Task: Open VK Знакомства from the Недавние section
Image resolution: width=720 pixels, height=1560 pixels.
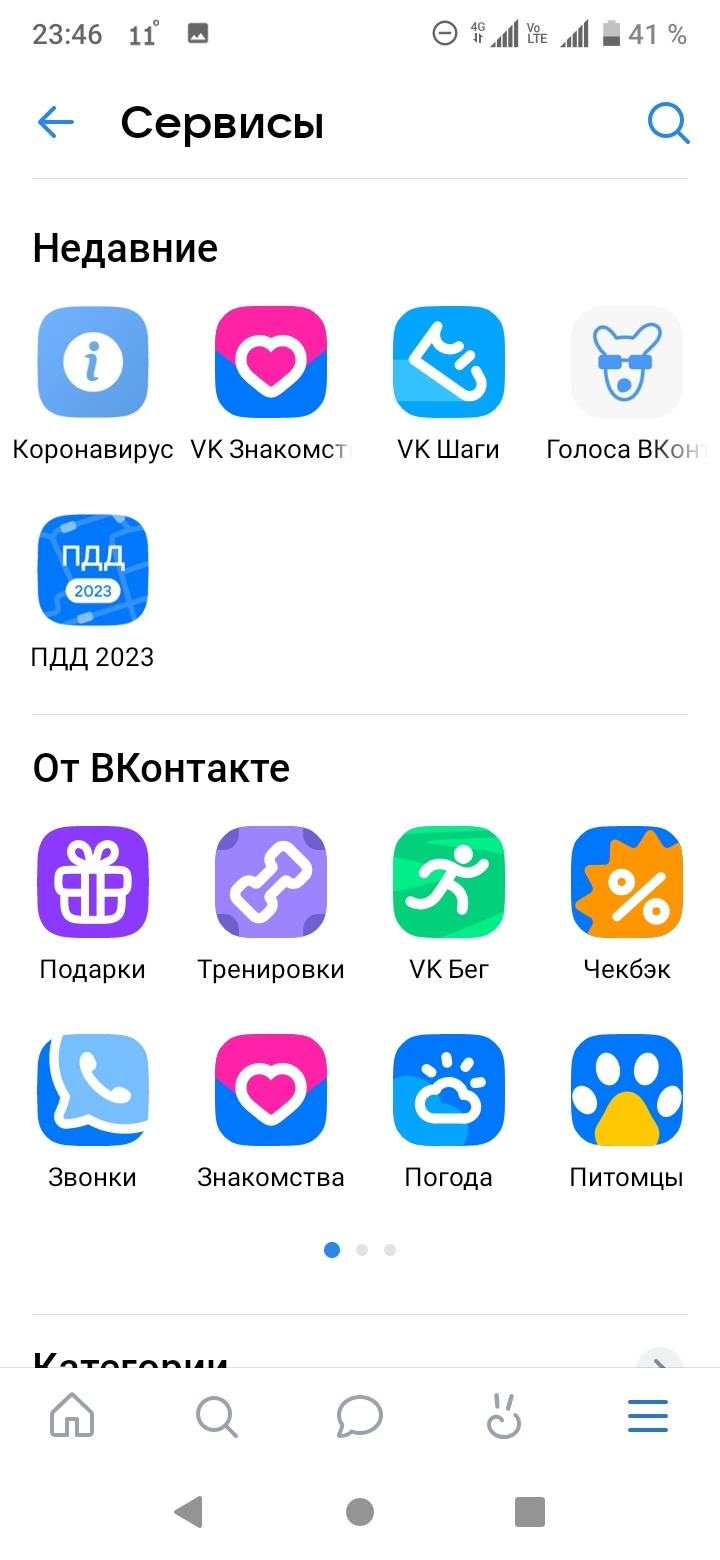Action: click(x=271, y=362)
